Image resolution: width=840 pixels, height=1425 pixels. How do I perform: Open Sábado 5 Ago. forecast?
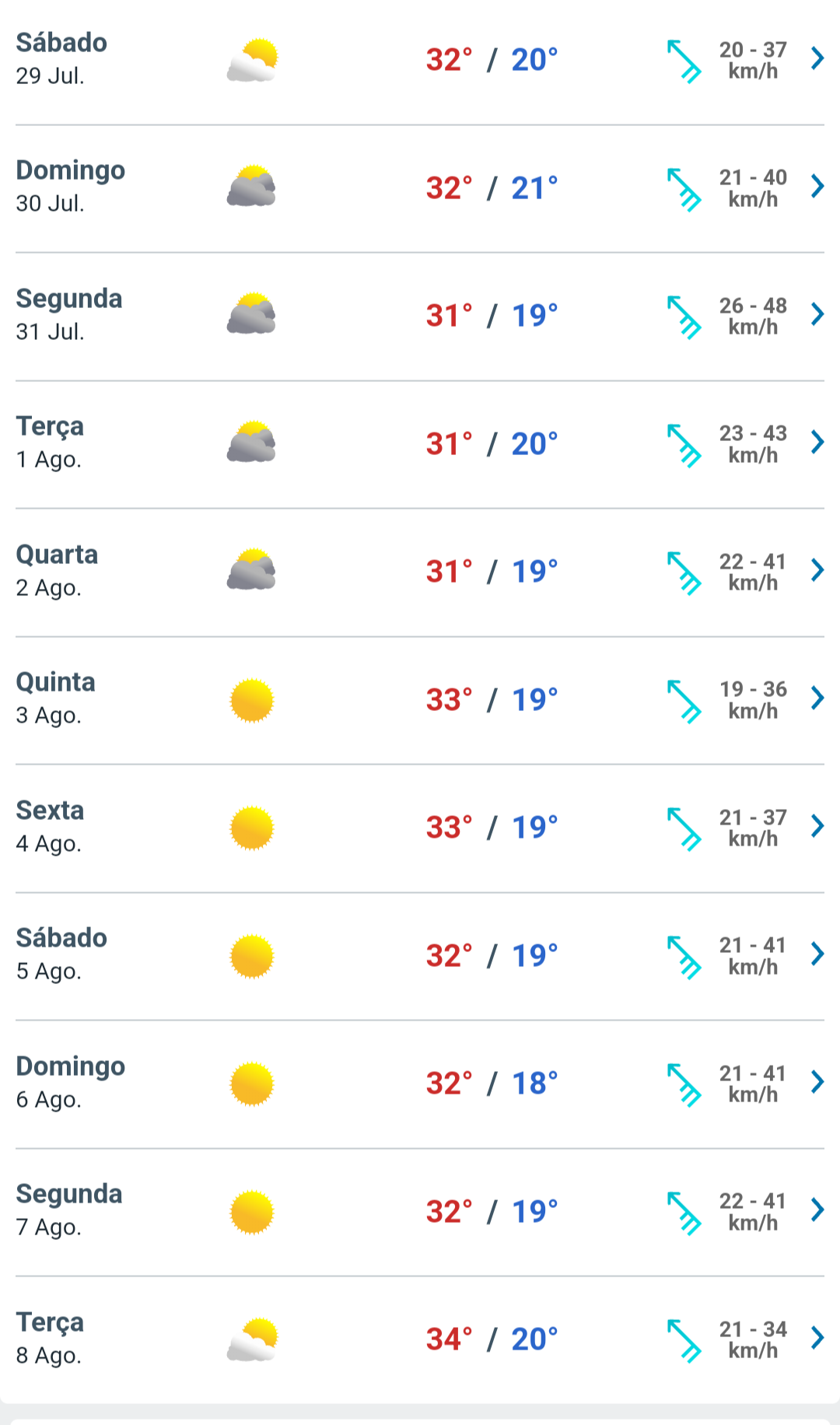tap(420, 955)
